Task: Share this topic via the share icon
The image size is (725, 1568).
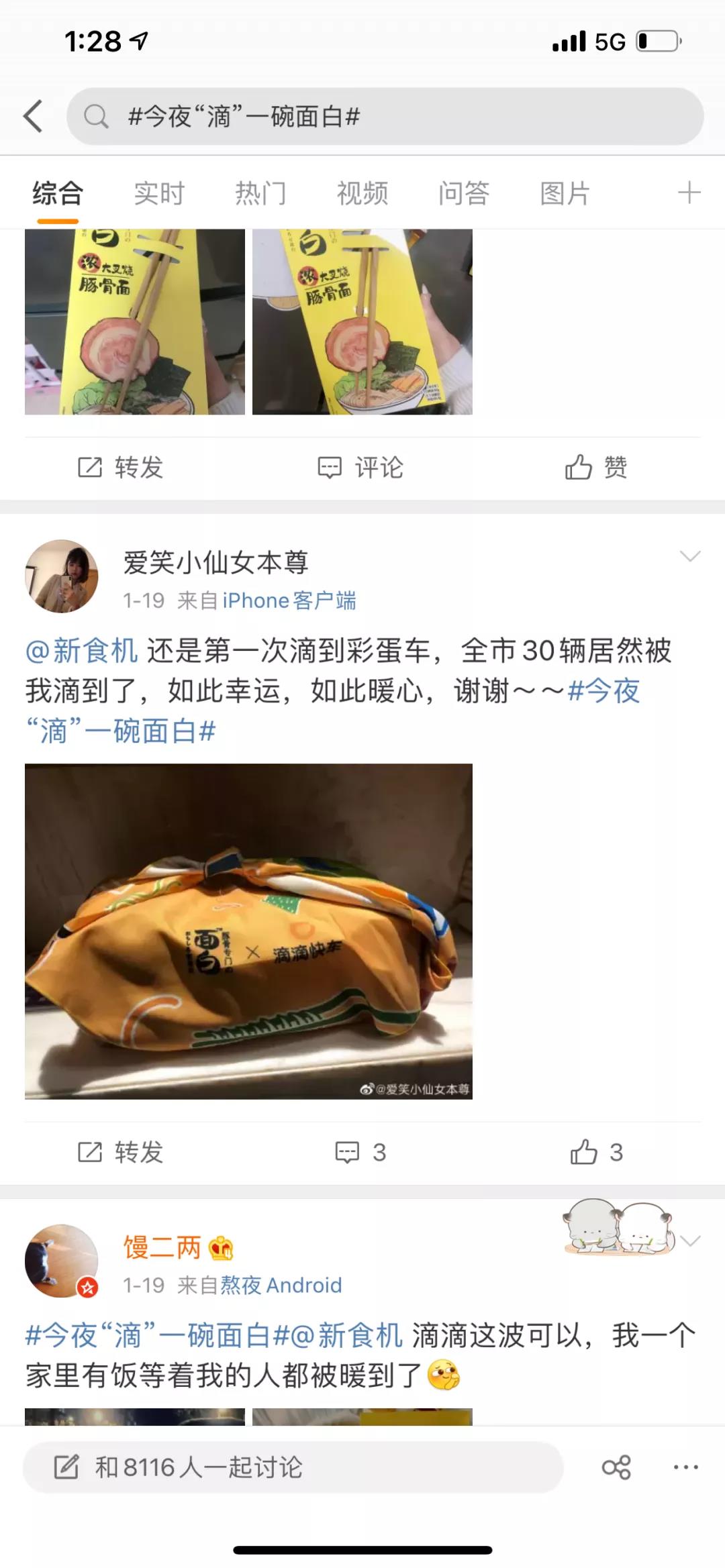Action: pyautogui.click(x=616, y=1467)
